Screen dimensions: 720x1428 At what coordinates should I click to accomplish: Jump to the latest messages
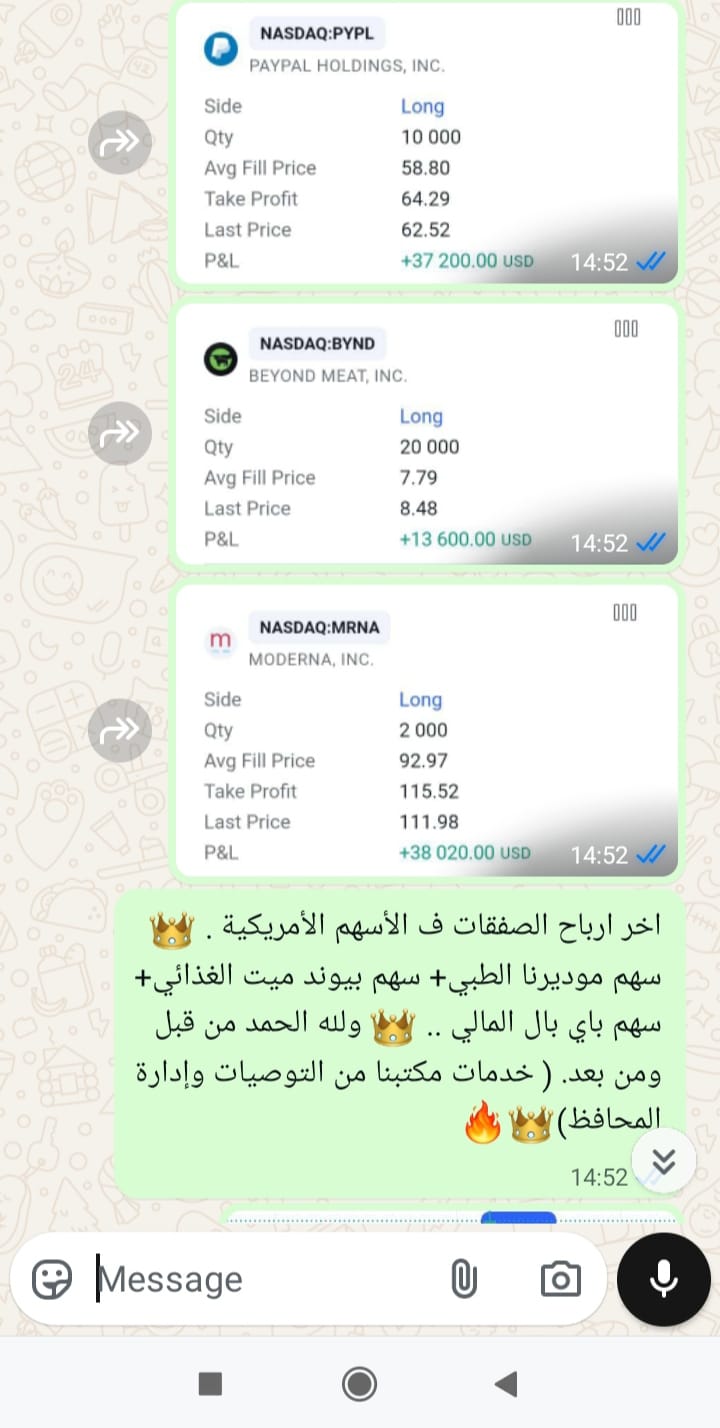pyautogui.click(x=664, y=1161)
